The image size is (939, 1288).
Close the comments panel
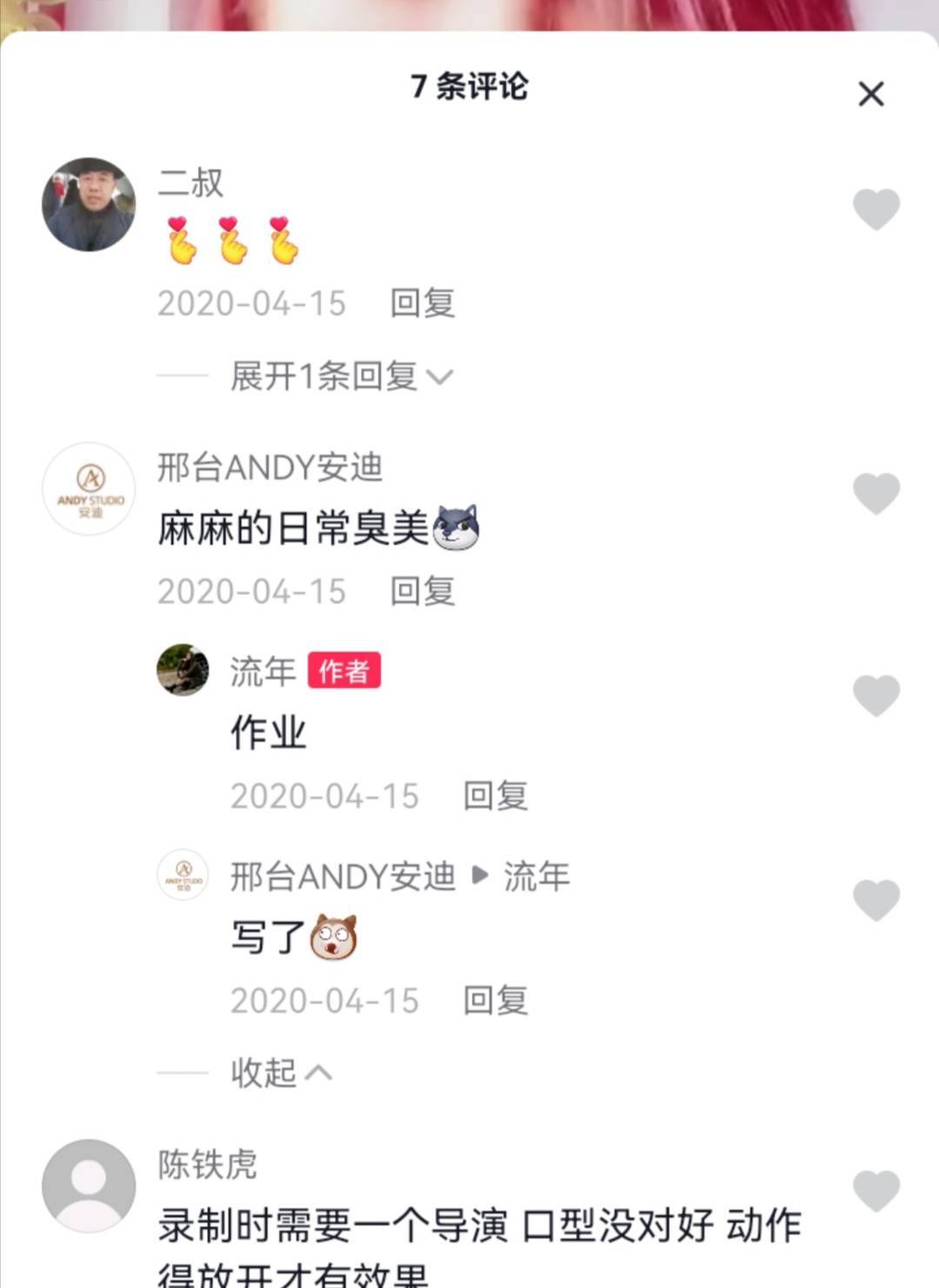[870, 94]
